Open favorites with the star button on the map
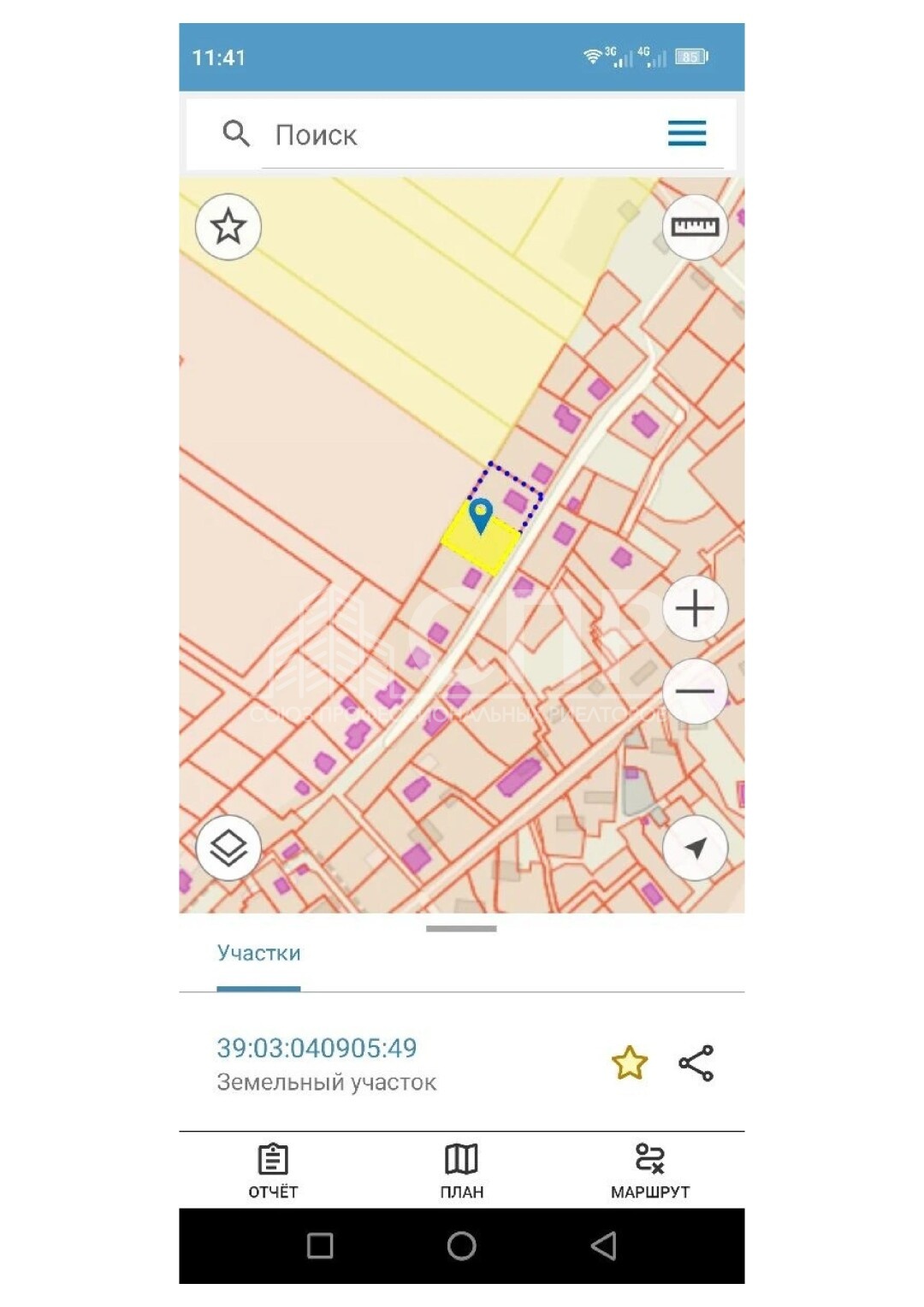924x1307 pixels. (x=228, y=227)
